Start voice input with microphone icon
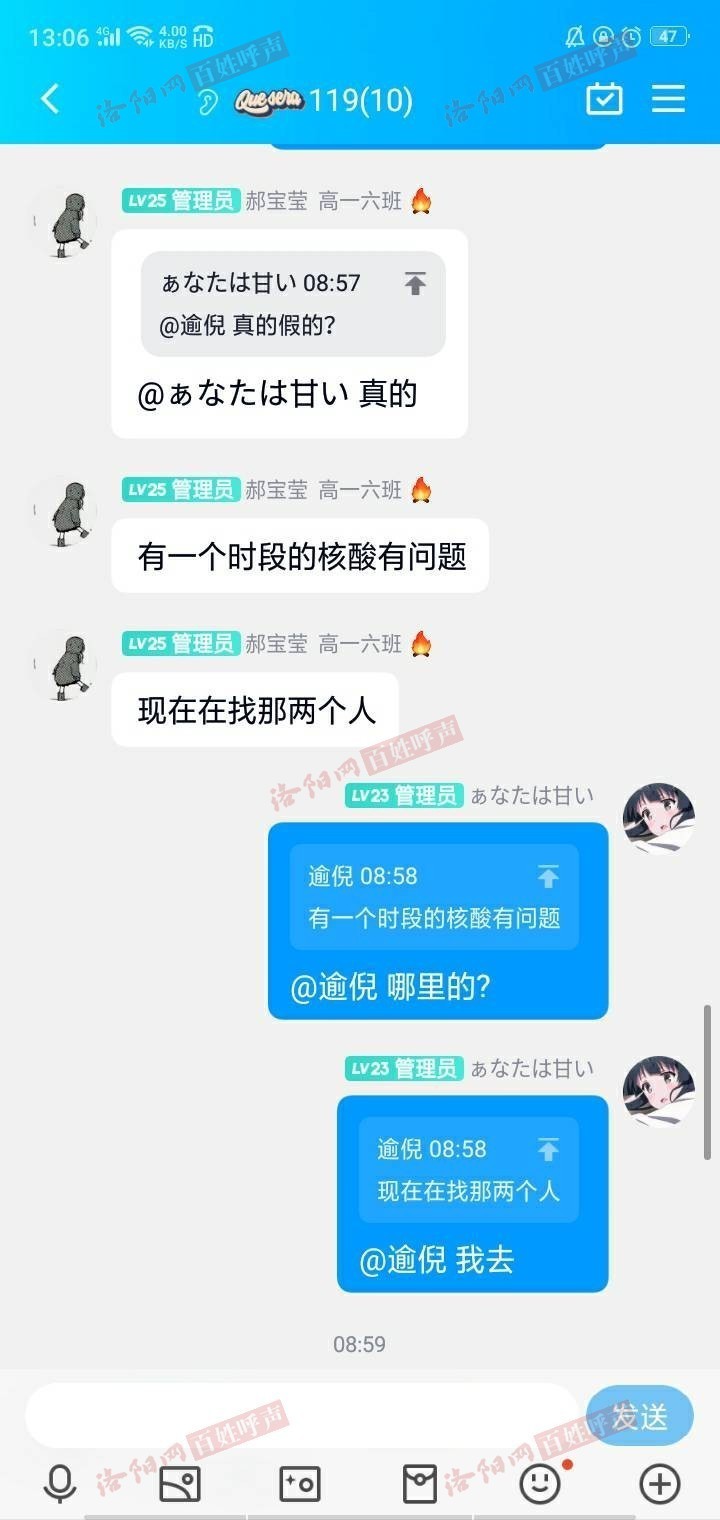This screenshot has height=1520, width=720. (60, 1484)
